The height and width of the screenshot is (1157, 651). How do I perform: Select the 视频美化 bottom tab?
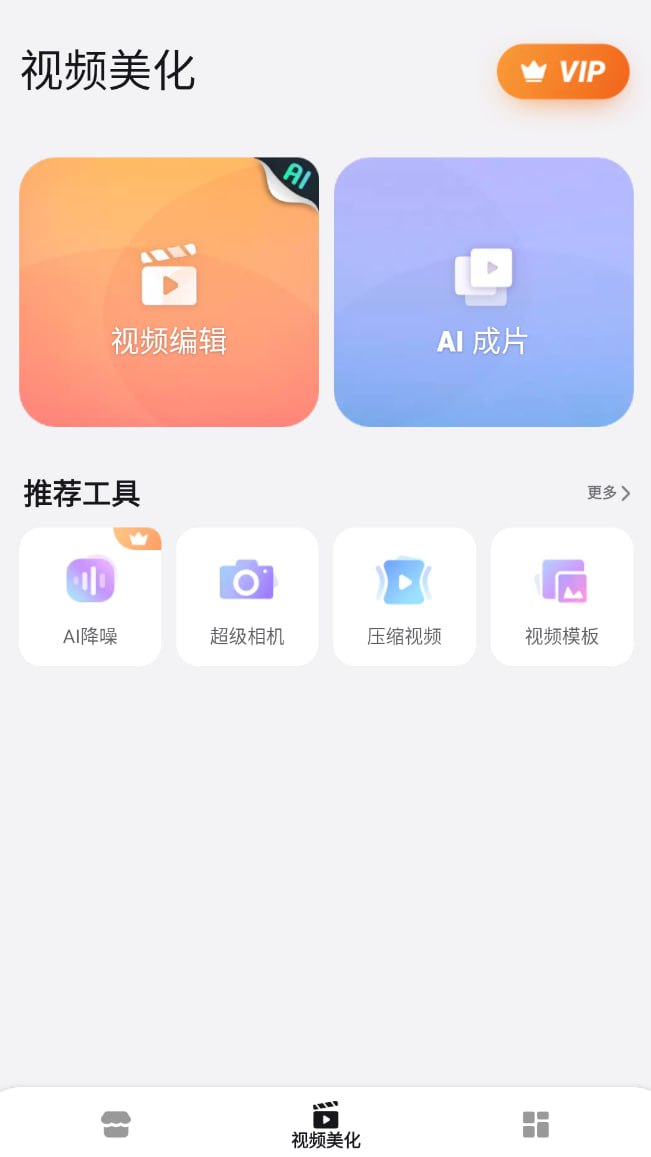[x=326, y=1125]
